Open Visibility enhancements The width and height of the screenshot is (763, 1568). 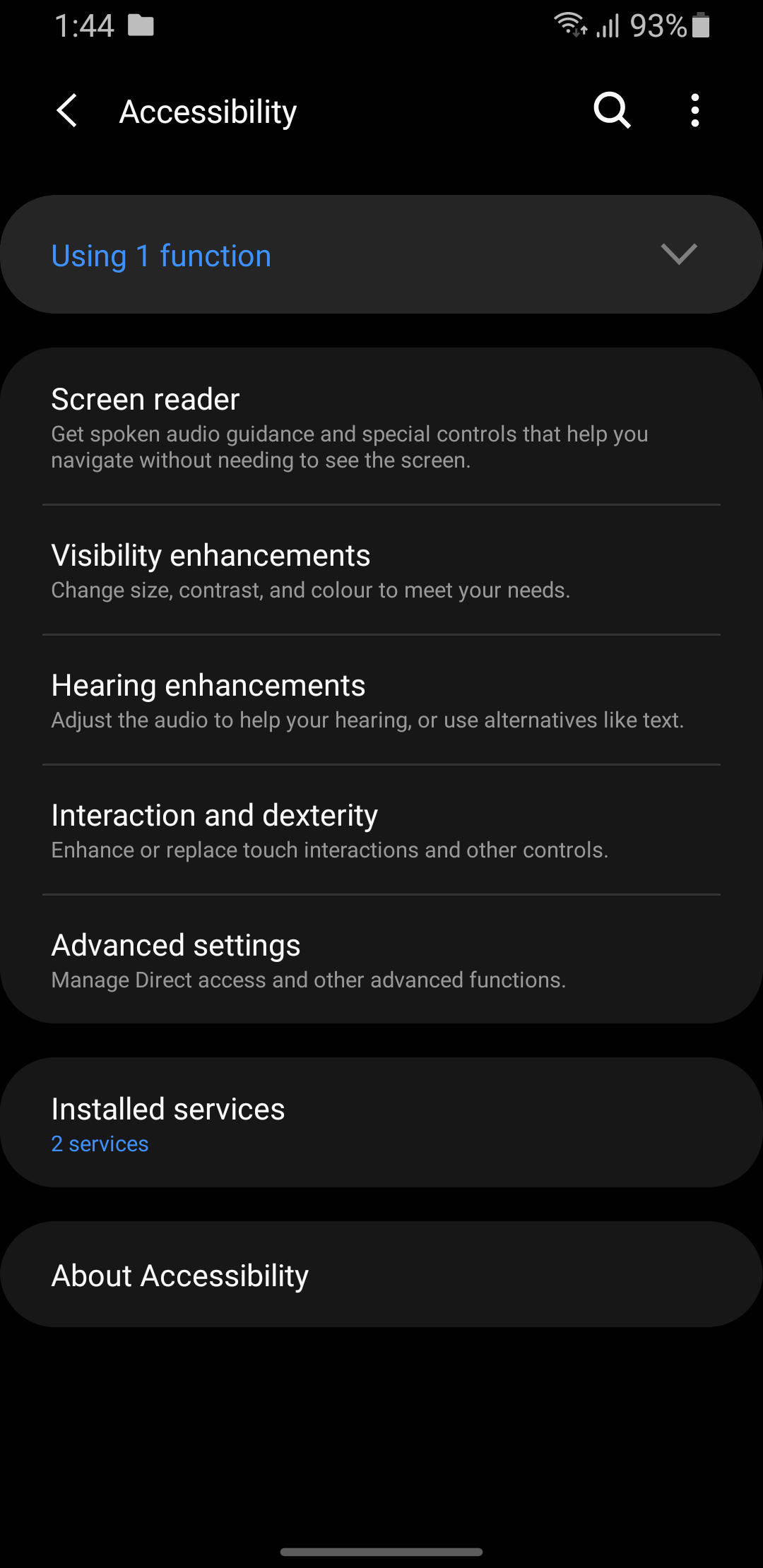point(381,570)
